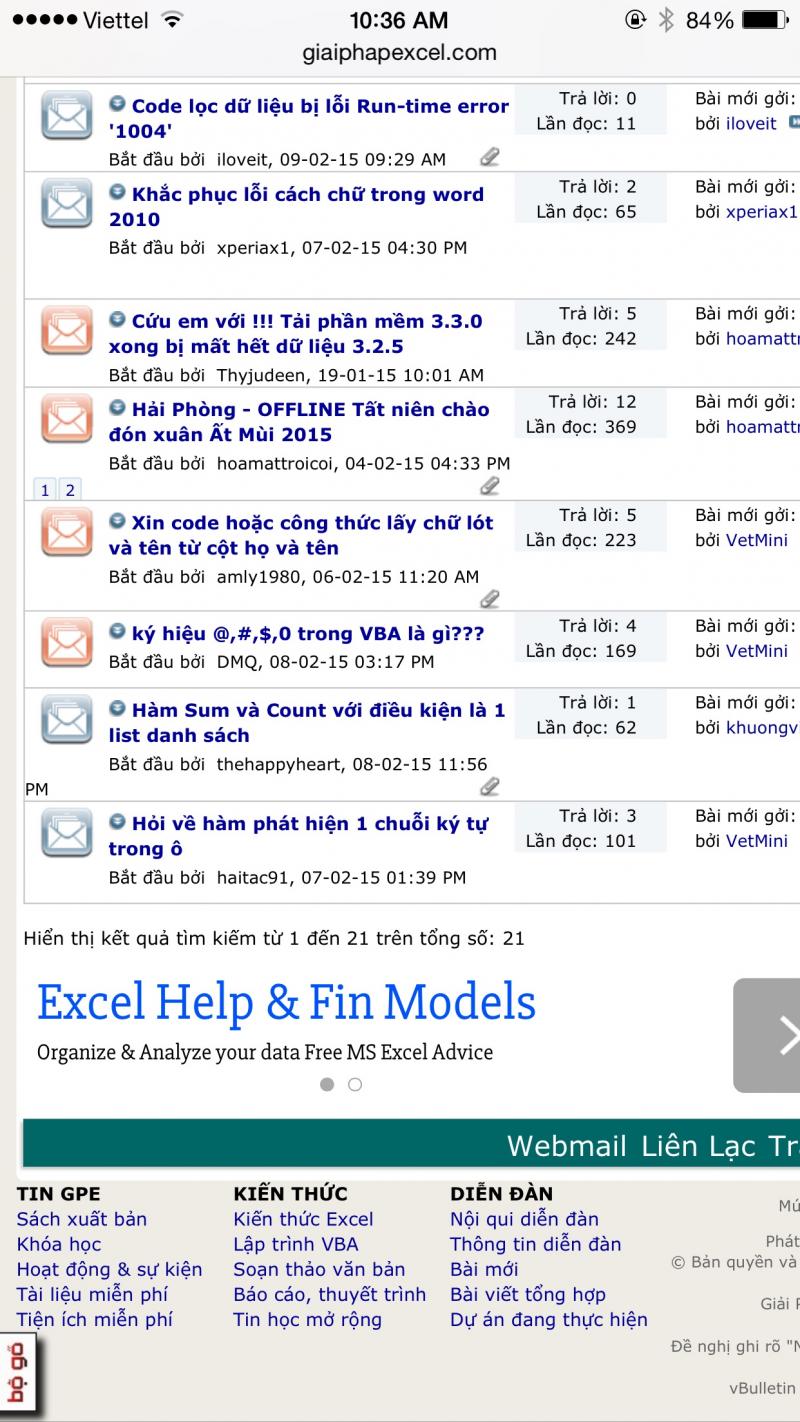800x1422 pixels.
Task: Open thread 'Hàm Sum và Count với điều kiện'
Action: click(x=308, y=722)
